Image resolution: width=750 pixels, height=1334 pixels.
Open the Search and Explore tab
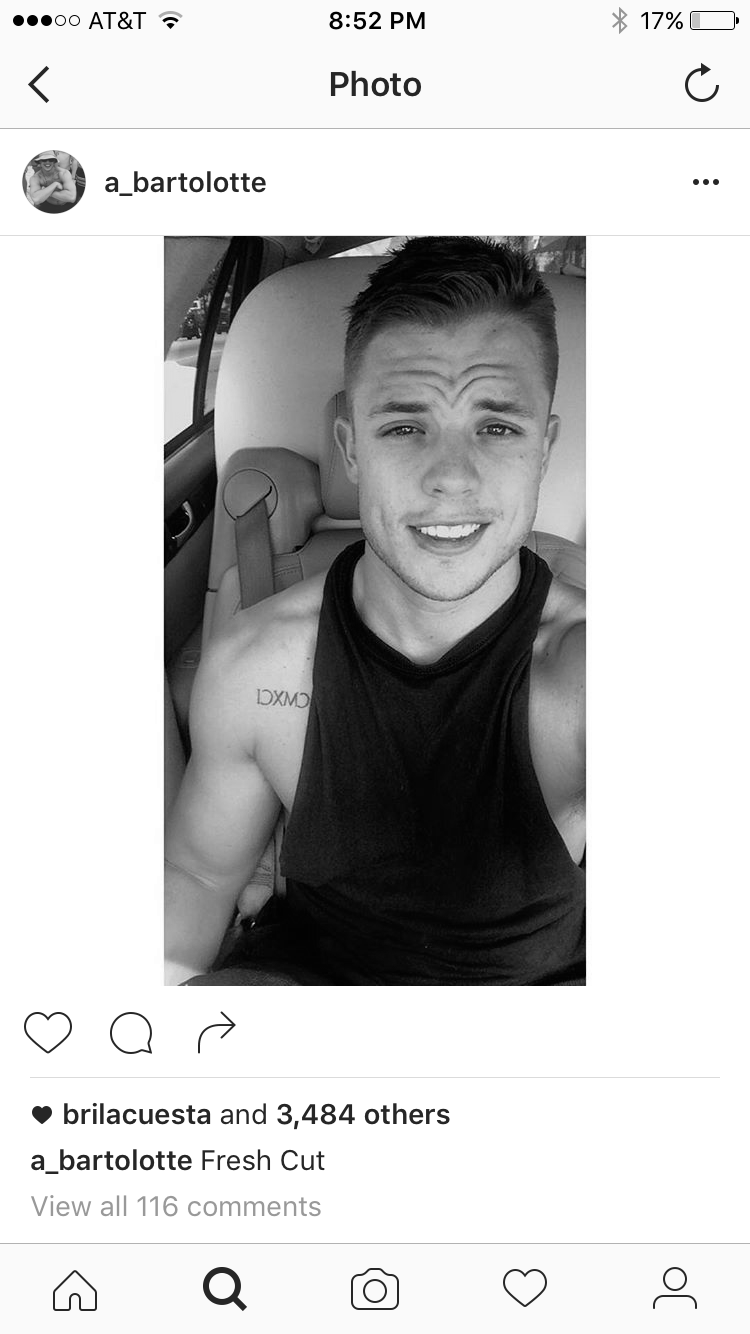224,1289
